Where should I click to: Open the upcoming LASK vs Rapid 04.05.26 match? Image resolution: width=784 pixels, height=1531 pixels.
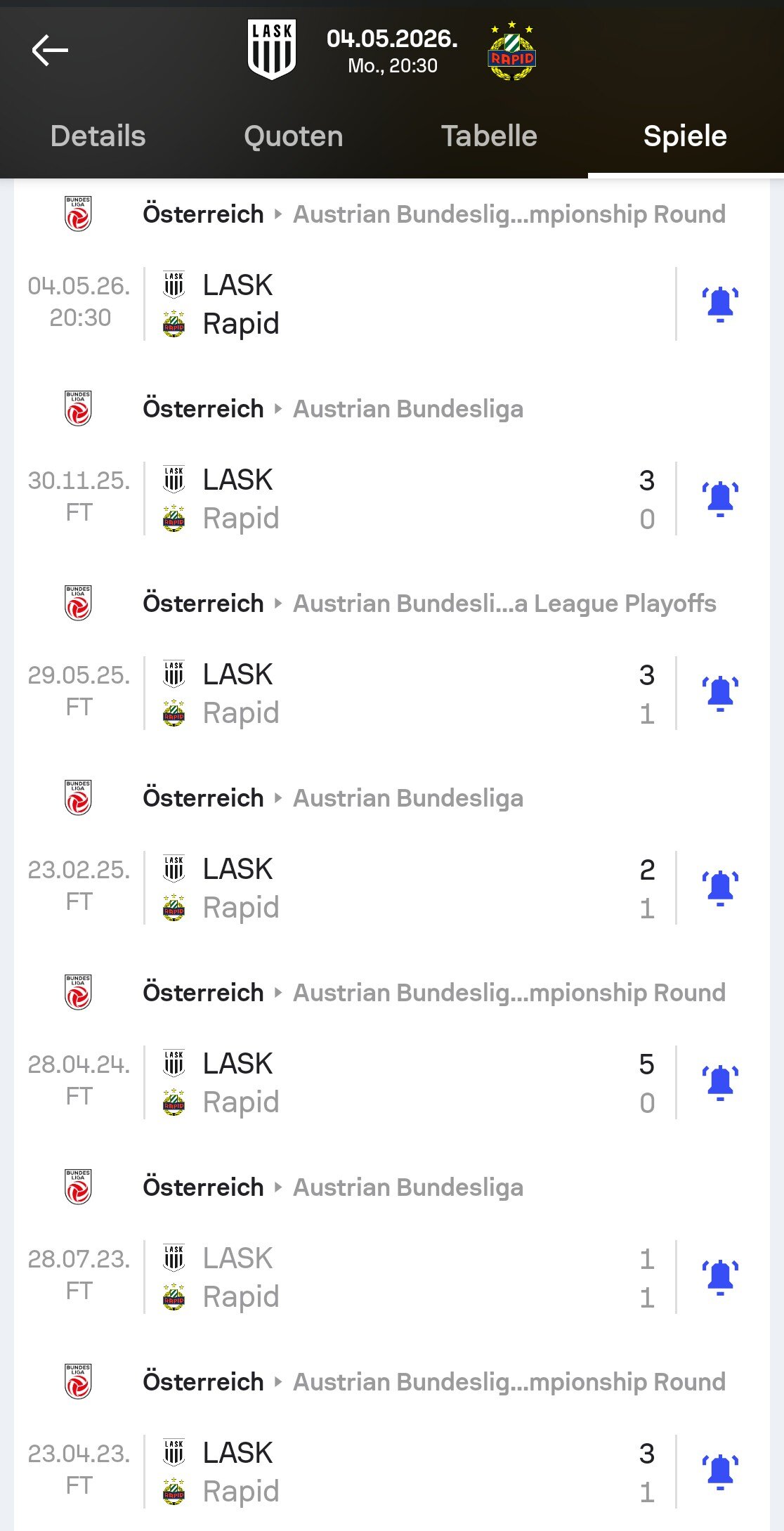[x=407, y=304]
